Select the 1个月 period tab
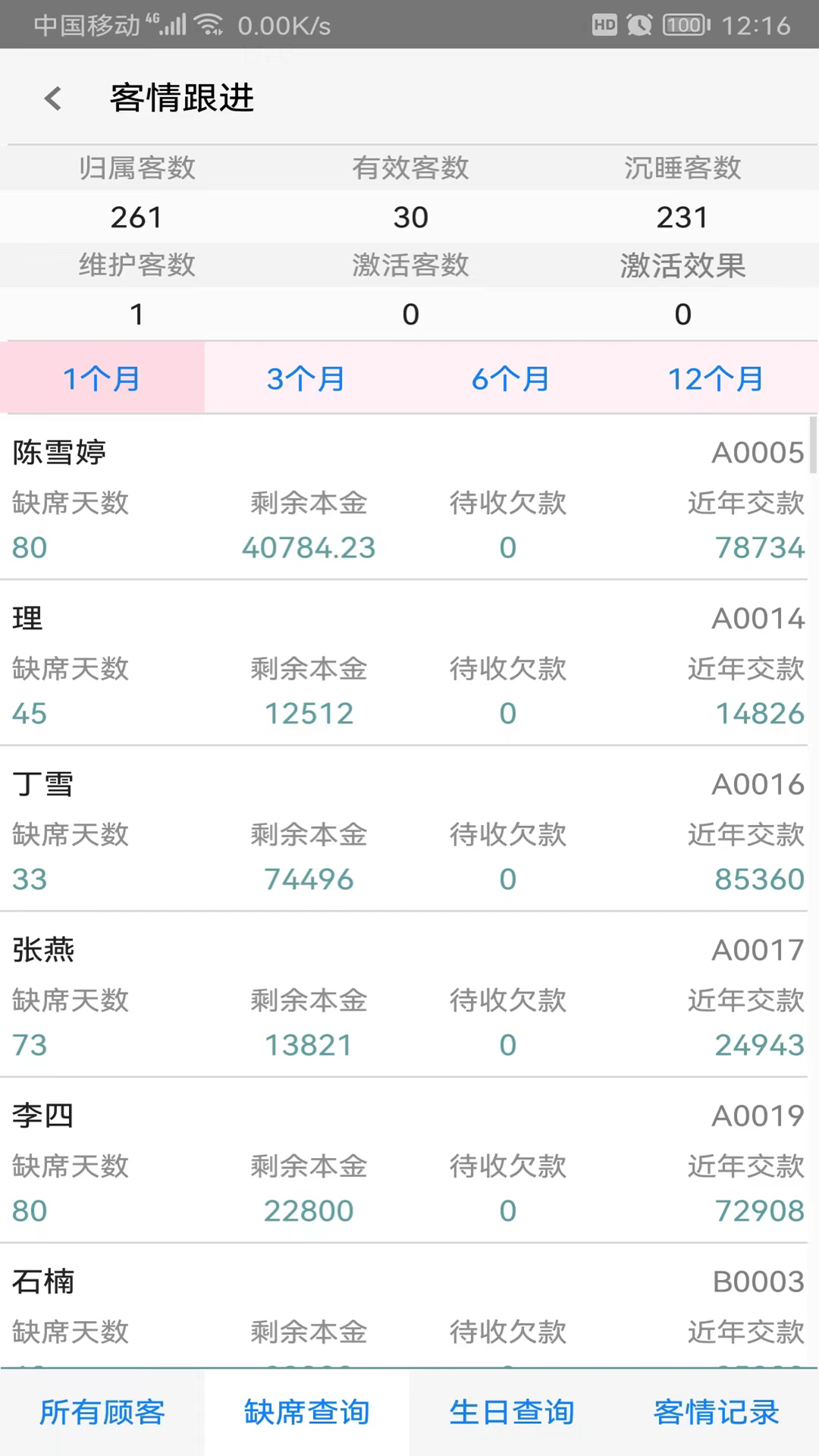 (102, 378)
